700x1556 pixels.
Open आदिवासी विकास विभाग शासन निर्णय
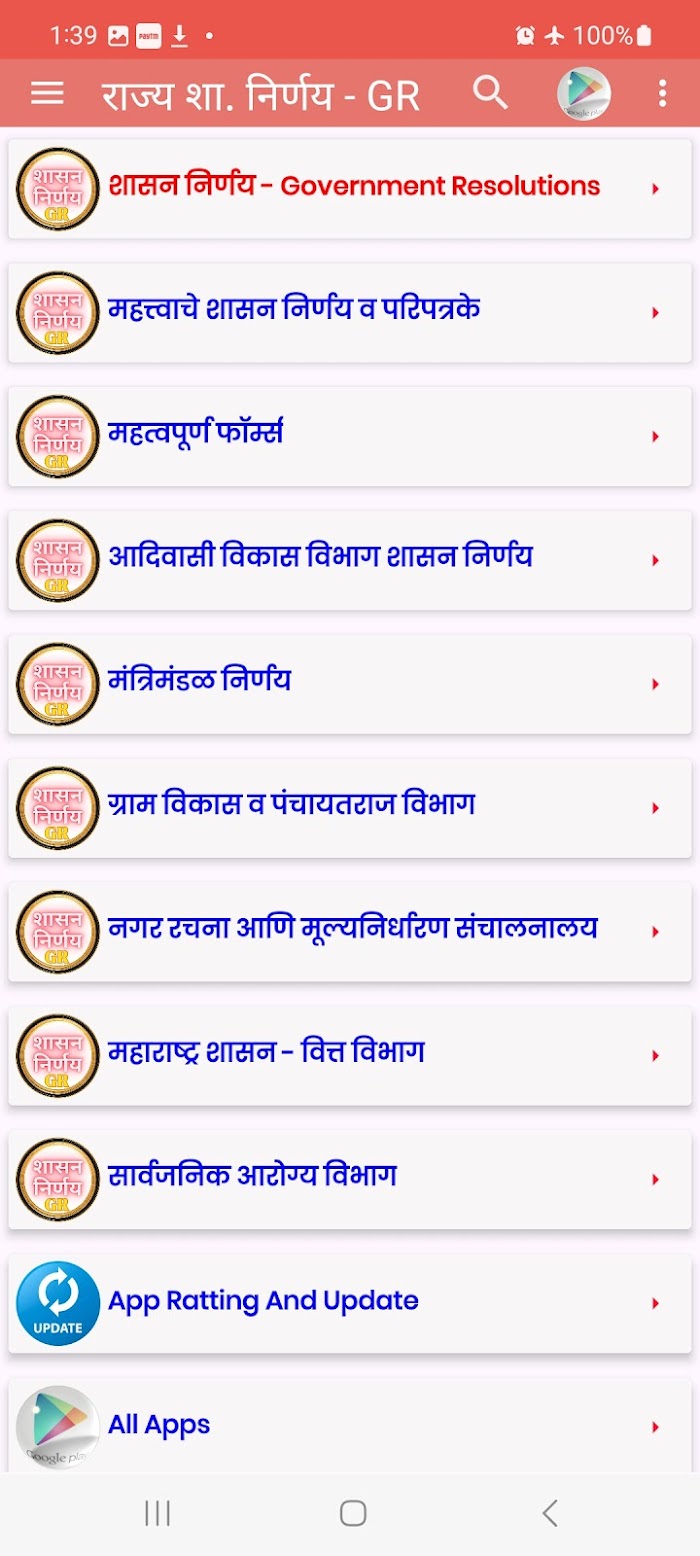(x=350, y=560)
